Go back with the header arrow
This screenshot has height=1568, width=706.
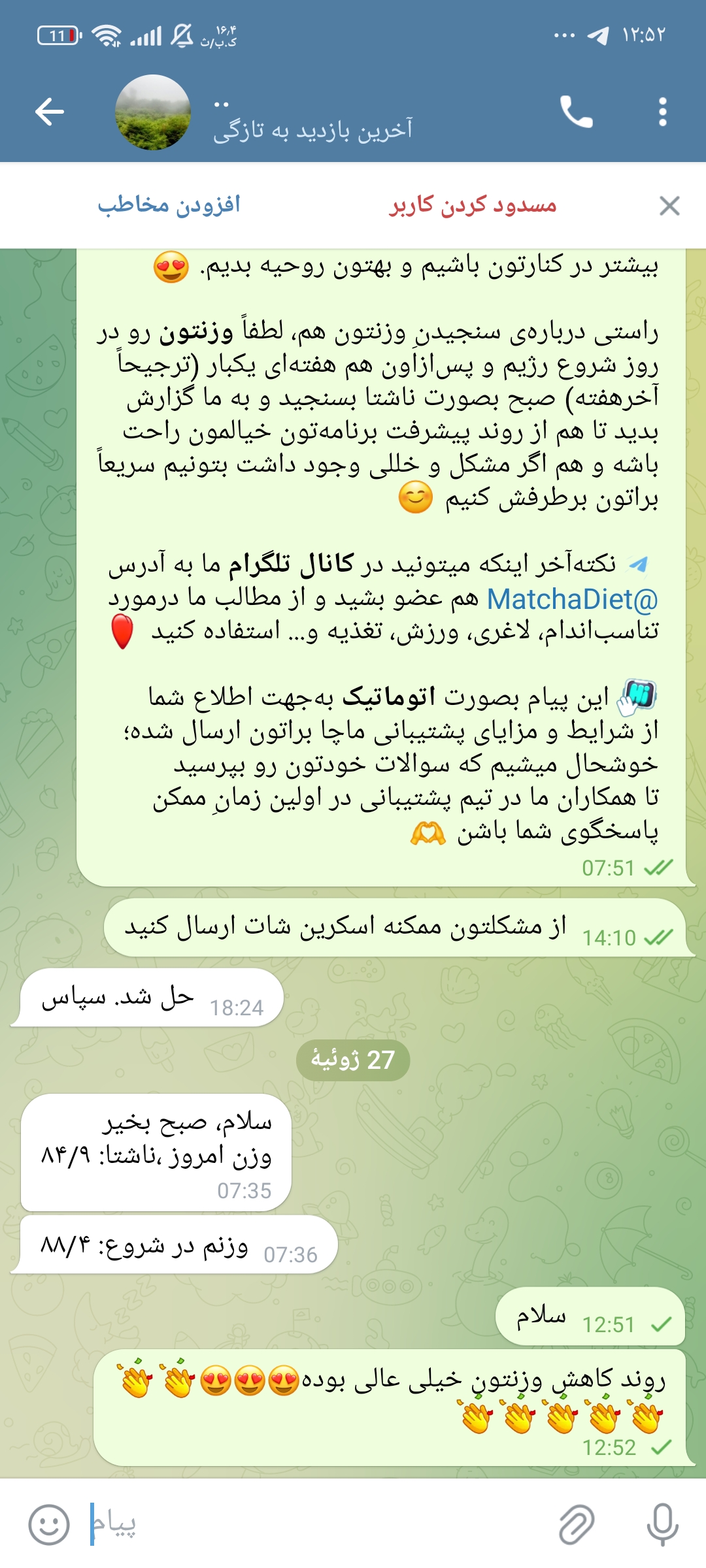(50, 112)
